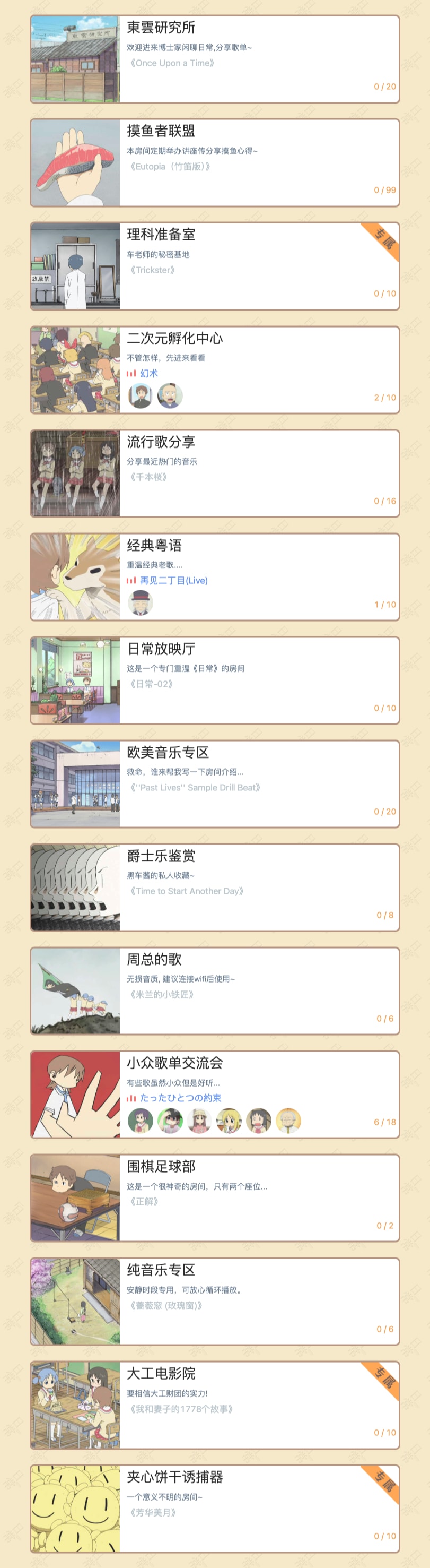Open the 東雲研究所 room card

[x=215, y=59]
